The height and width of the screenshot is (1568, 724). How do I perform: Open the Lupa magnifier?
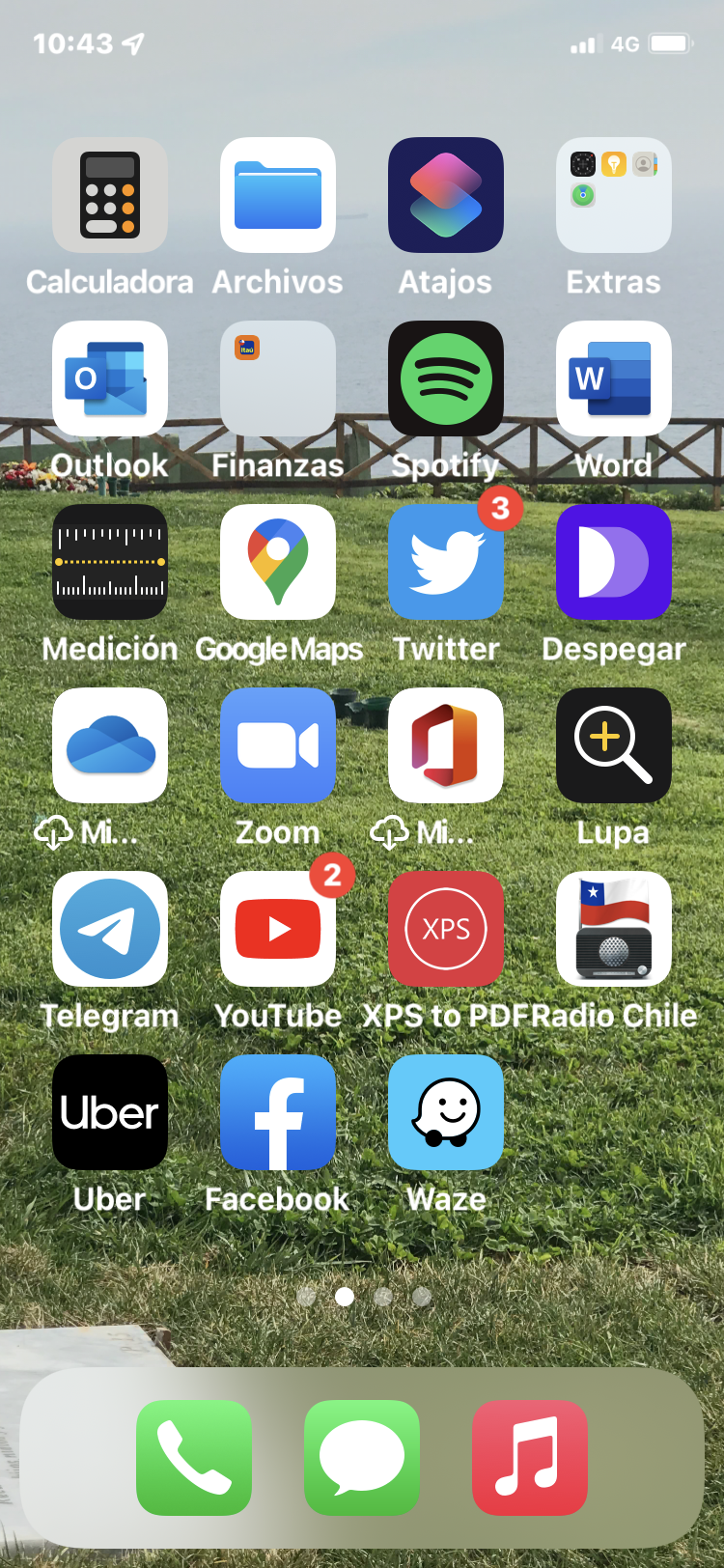coord(614,745)
